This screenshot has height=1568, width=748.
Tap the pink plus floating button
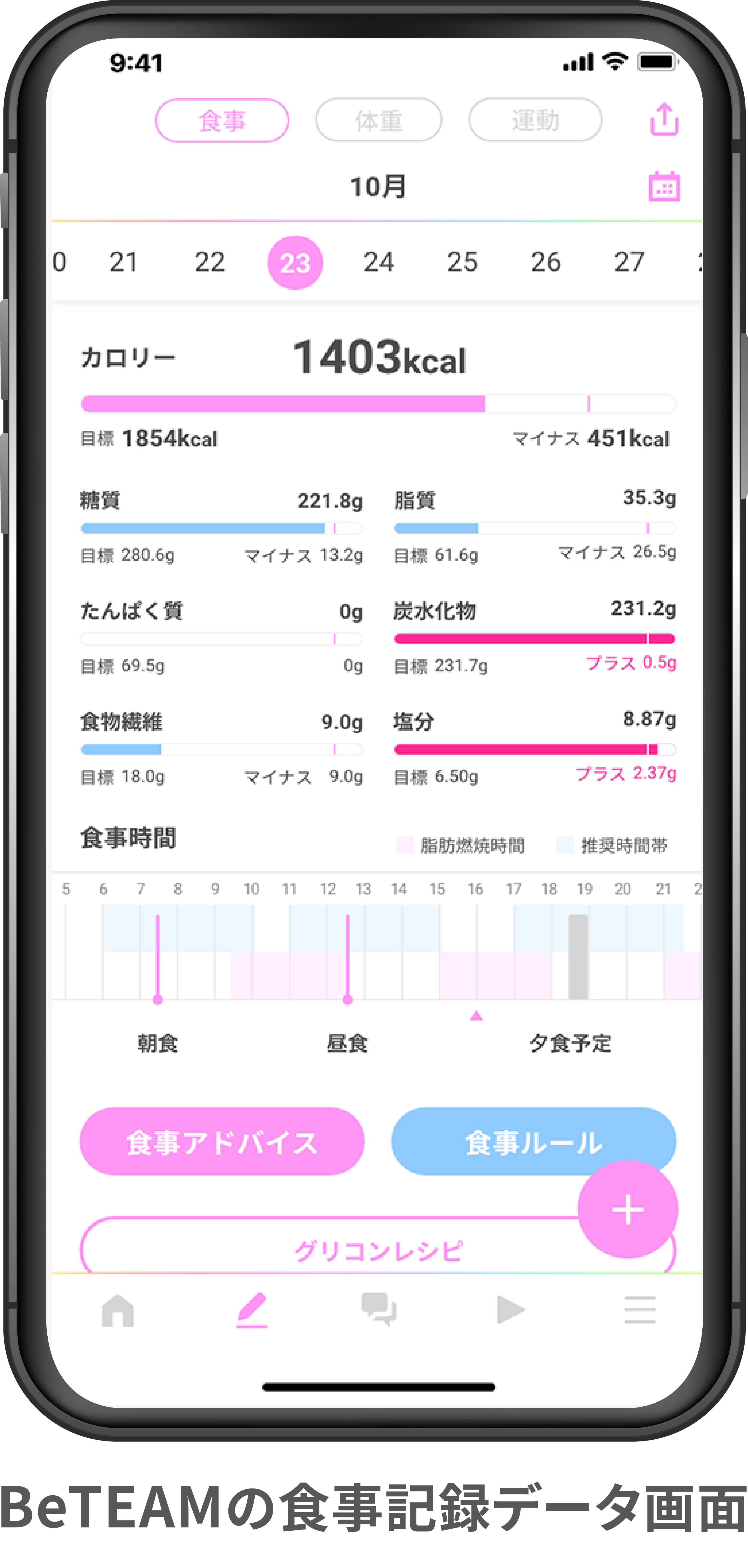(x=627, y=1209)
